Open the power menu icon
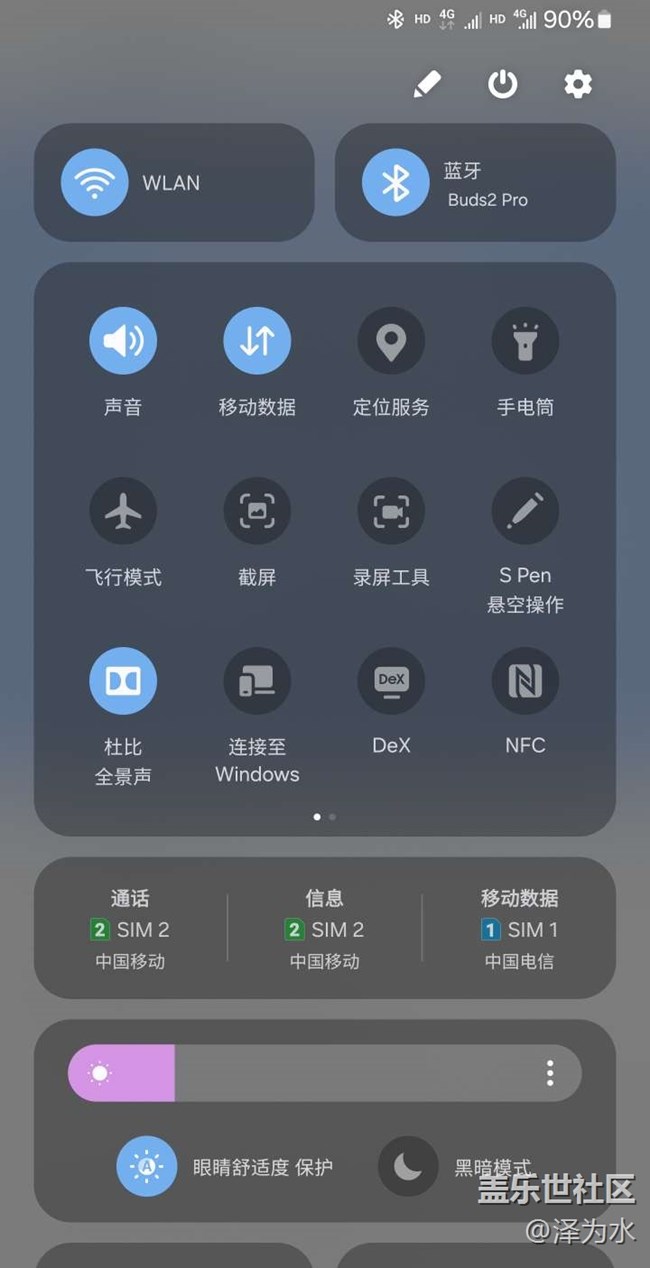This screenshot has width=650, height=1268. click(x=502, y=85)
